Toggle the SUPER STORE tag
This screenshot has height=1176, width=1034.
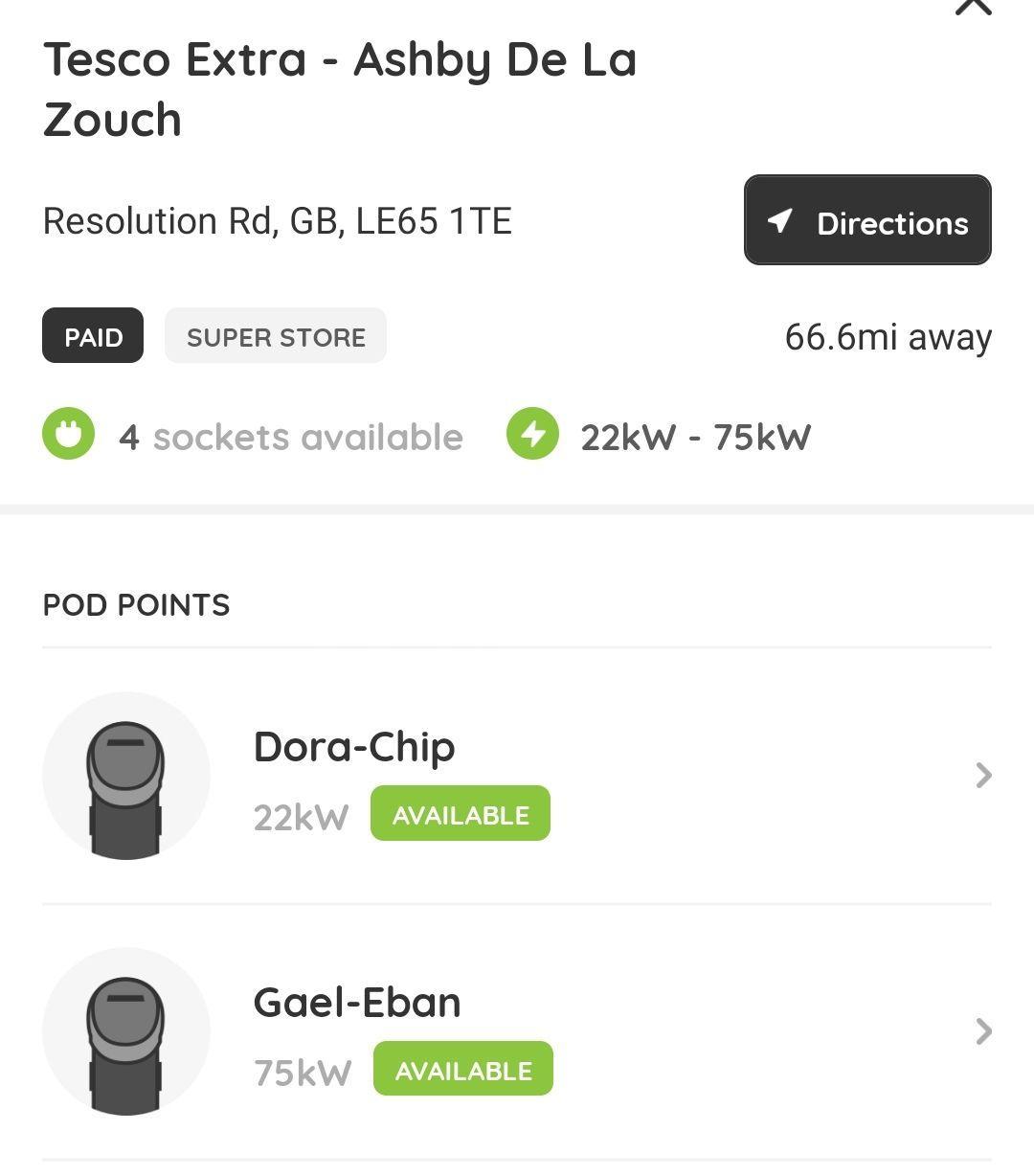pos(276,336)
